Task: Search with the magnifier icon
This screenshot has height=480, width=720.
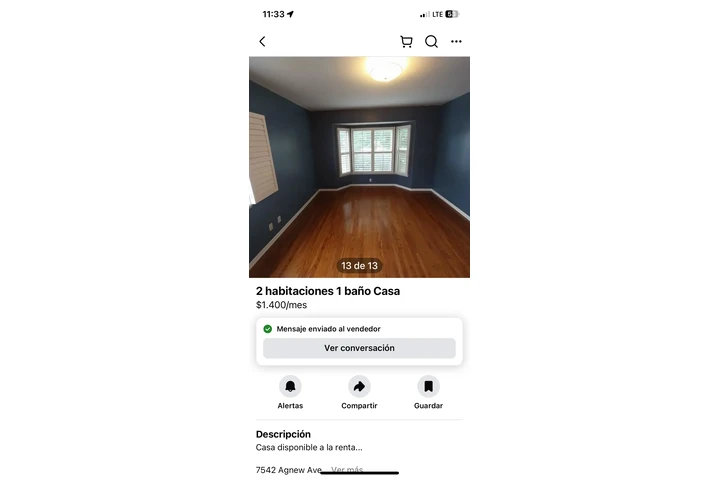Action: pyautogui.click(x=431, y=42)
